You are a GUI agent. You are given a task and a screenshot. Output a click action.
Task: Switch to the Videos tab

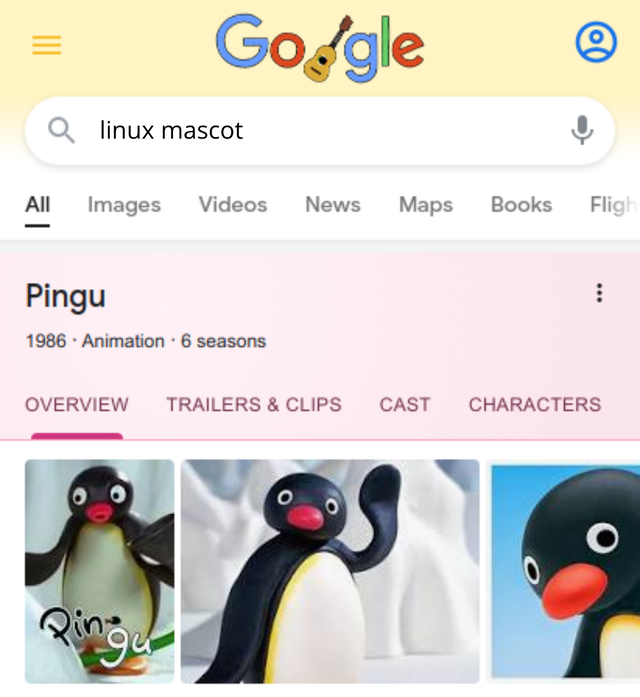click(232, 204)
